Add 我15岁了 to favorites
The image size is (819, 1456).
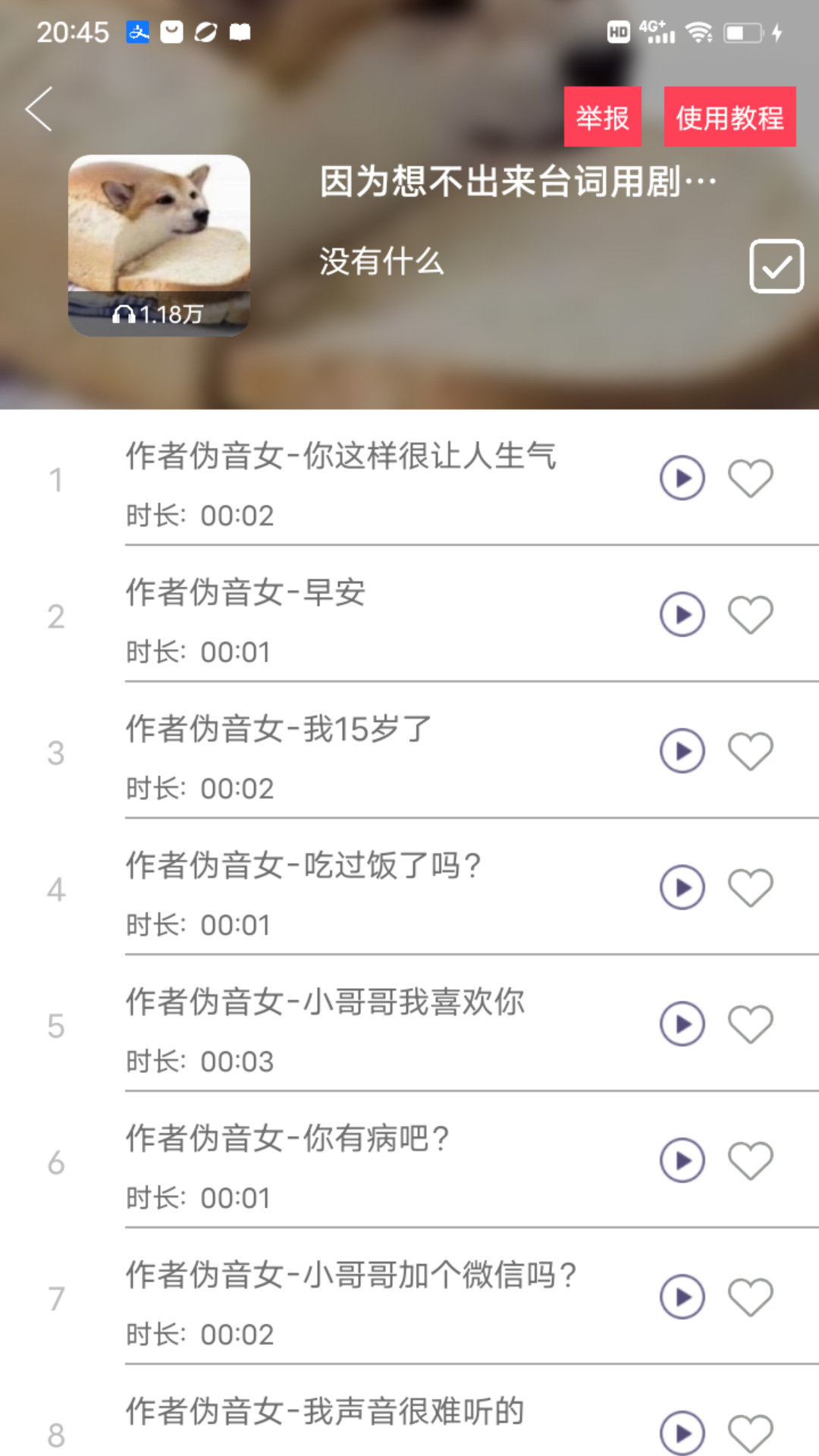pos(751,751)
